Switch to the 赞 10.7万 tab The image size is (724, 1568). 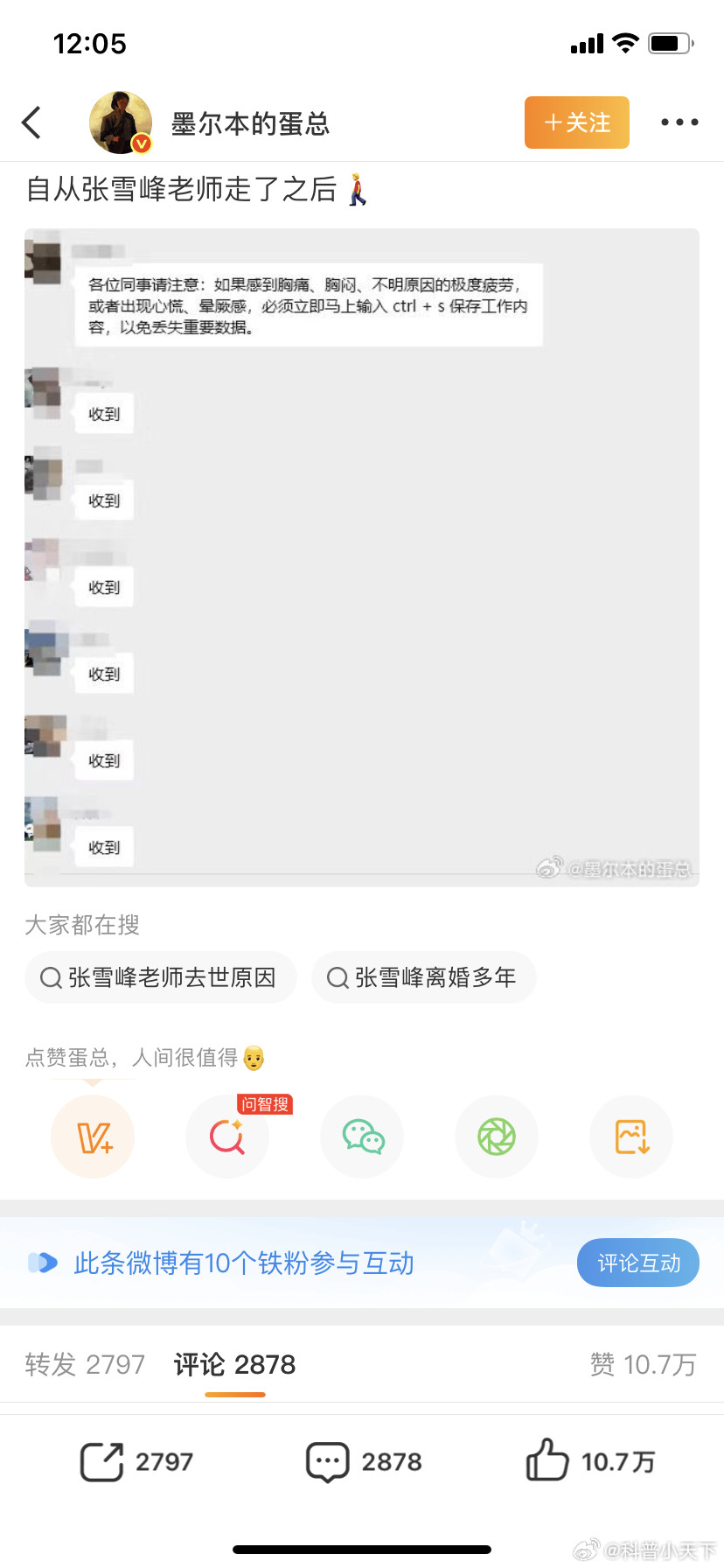tap(643, 1363)
